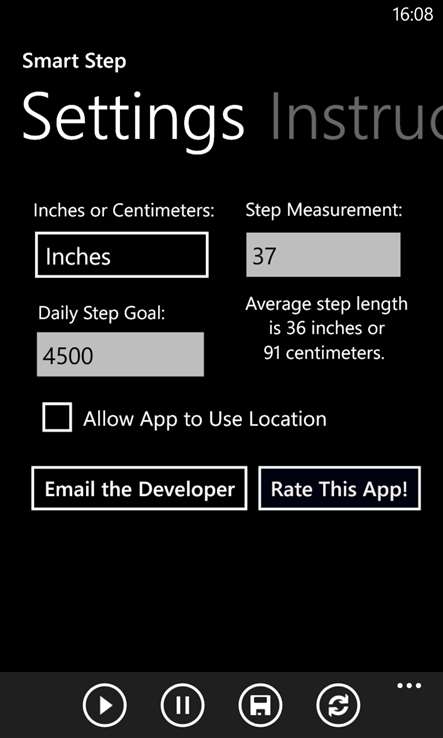This screenshot has width=443, height=738.
Task: Tap the refresh icon in app bar
Action: tap(338, 706)
